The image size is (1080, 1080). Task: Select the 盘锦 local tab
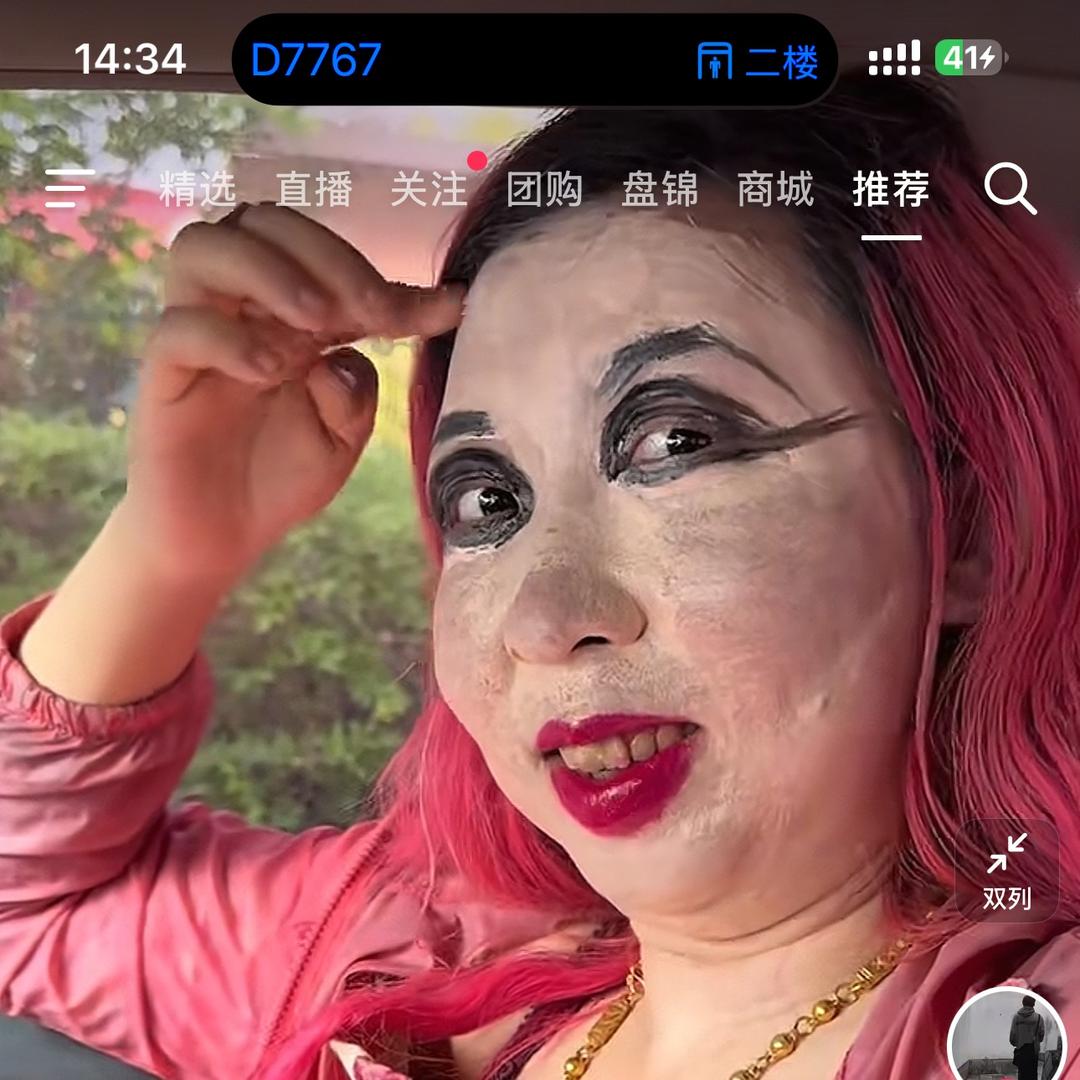(x=660, y=189)
